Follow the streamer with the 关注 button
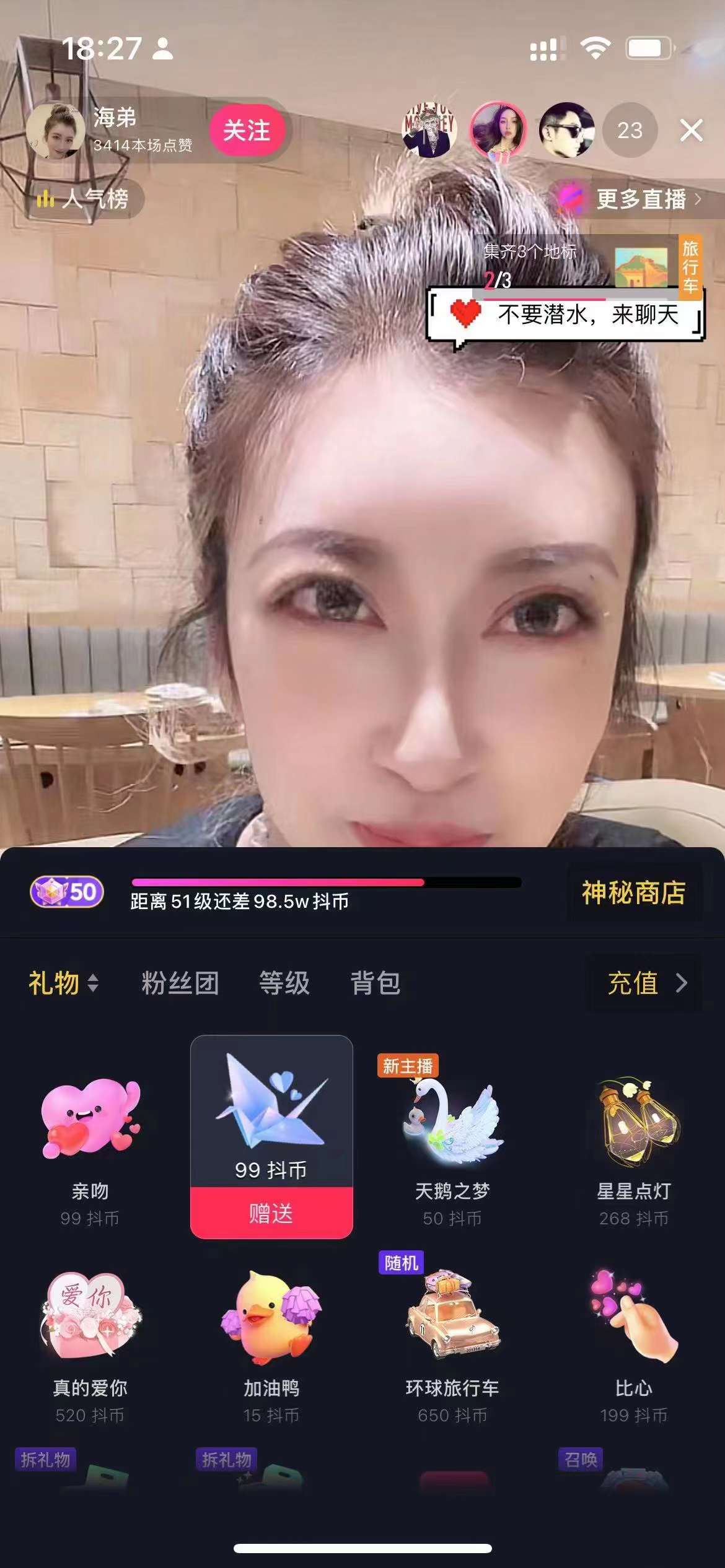This screenshot has height=1568, width=725. (247, 131)
